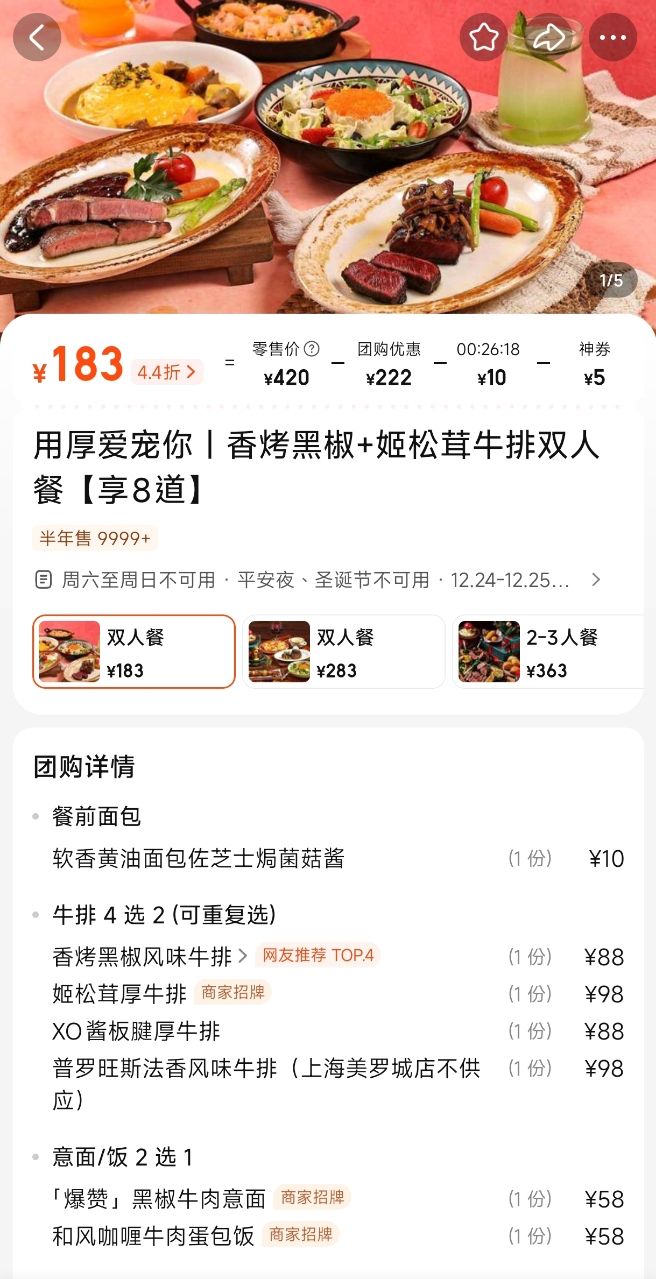Favorite this deal with the star icon
This screenshot has width=656, height=1279.
click(x=484, y=38)
